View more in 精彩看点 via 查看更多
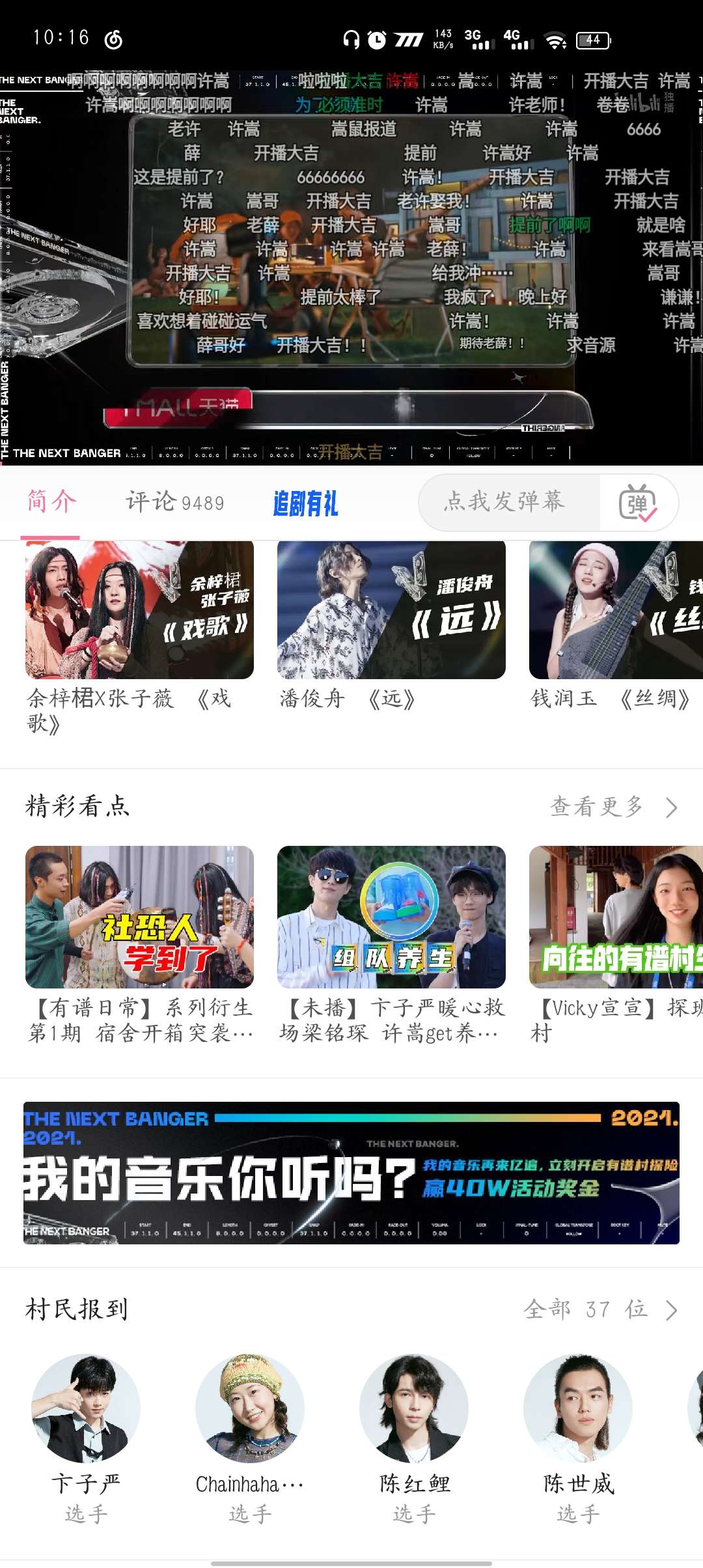 (613, 807)
